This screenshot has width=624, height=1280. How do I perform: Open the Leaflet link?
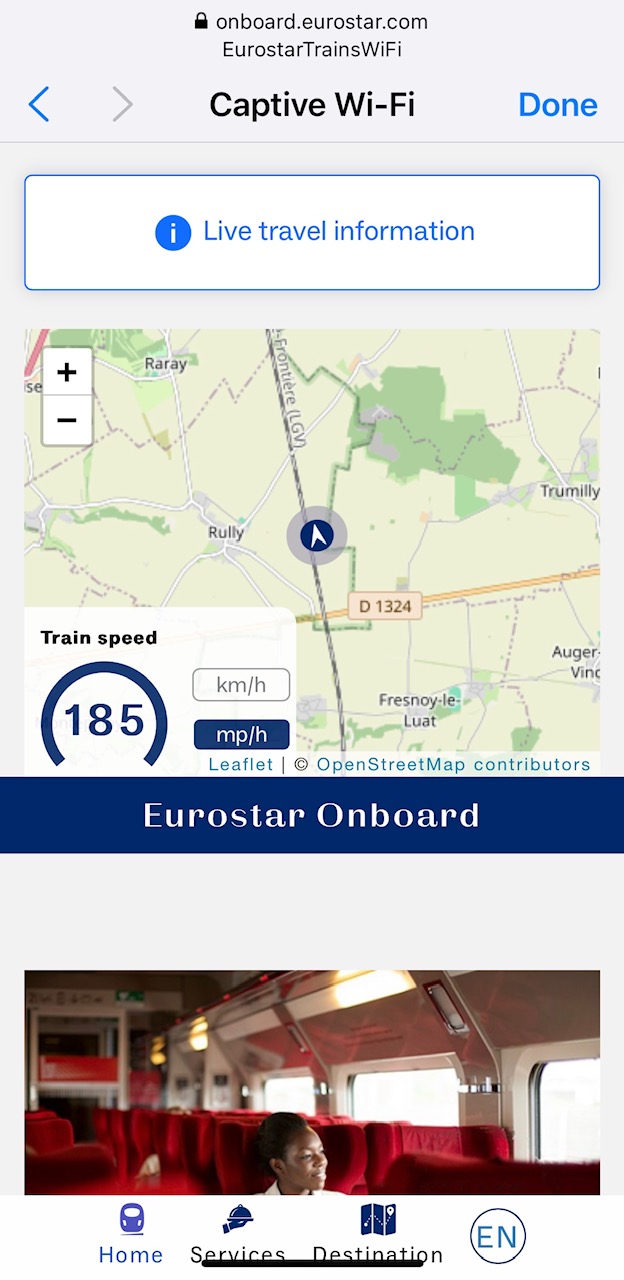coord(240,765)
